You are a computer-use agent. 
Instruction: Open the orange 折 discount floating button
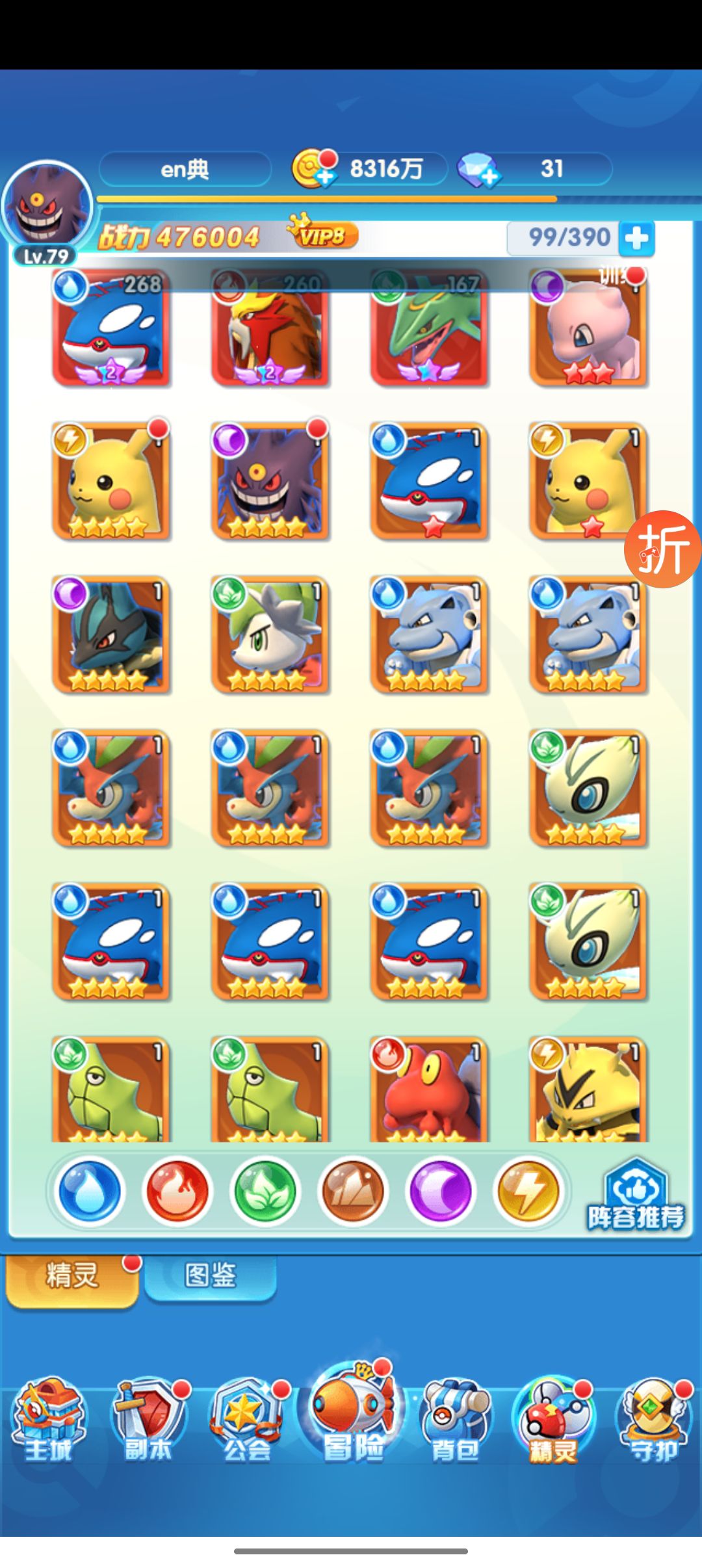point(663,549)
